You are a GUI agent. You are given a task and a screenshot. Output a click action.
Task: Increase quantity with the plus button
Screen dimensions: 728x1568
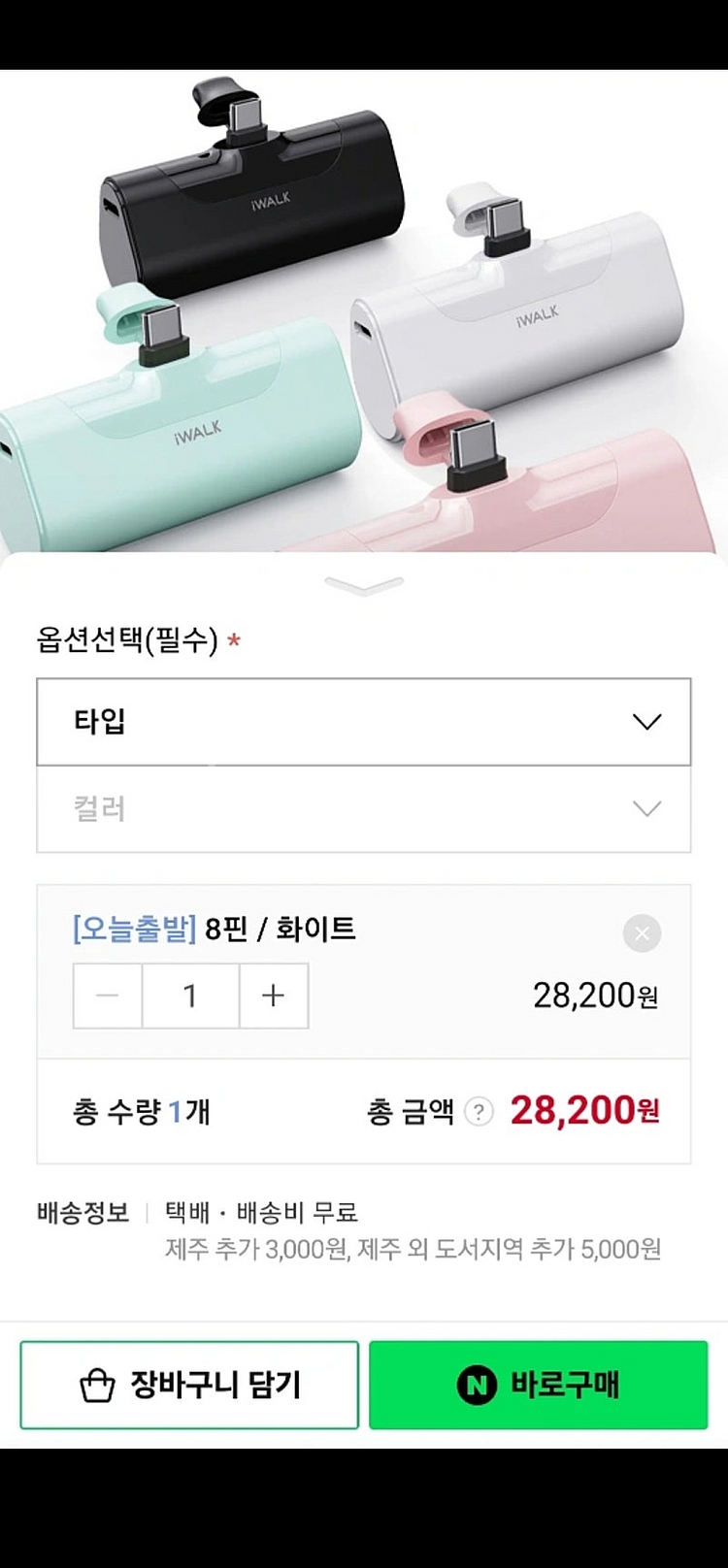pos(274,996)
